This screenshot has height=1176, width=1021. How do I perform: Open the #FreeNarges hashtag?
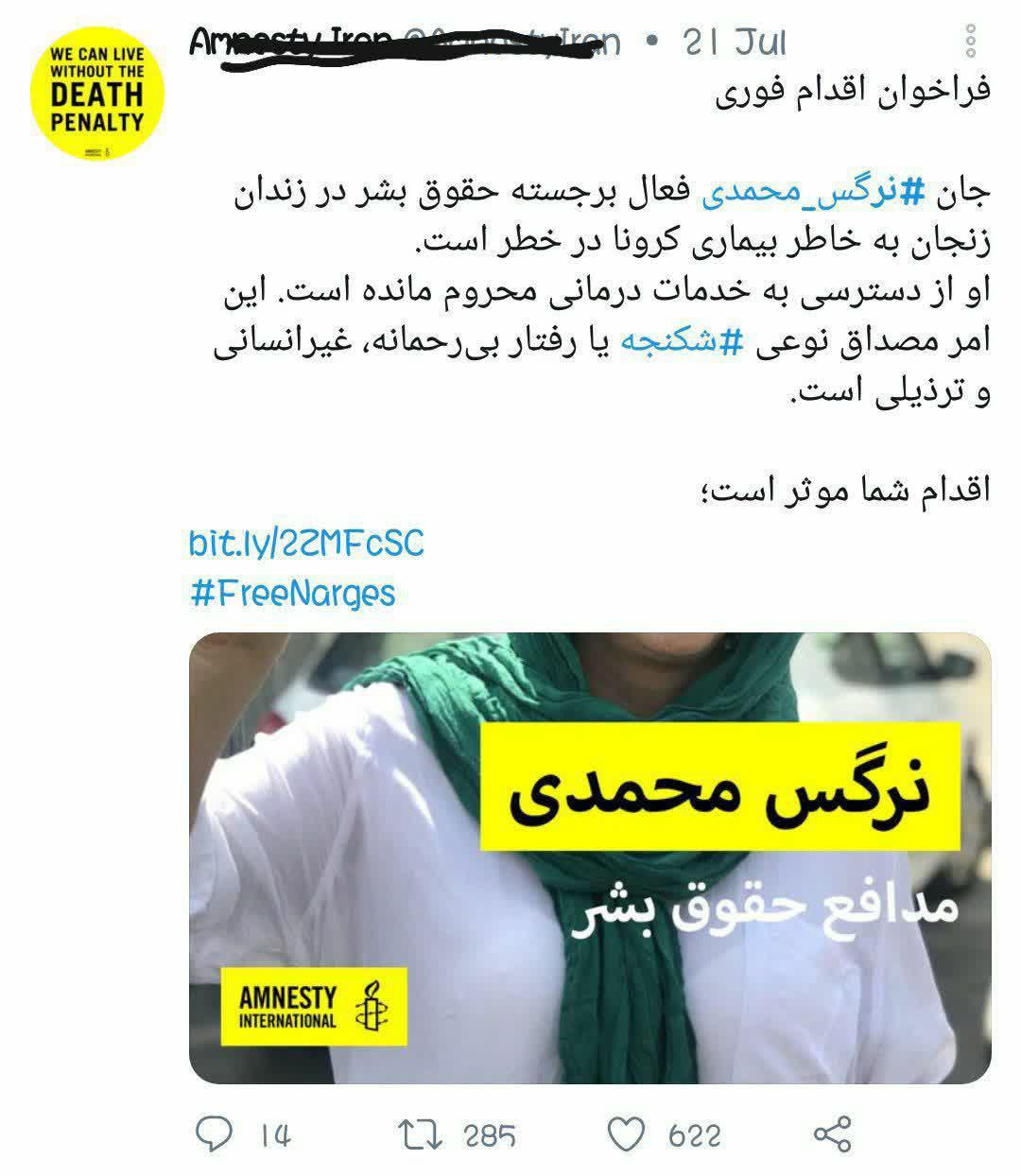tap(292, 594)
